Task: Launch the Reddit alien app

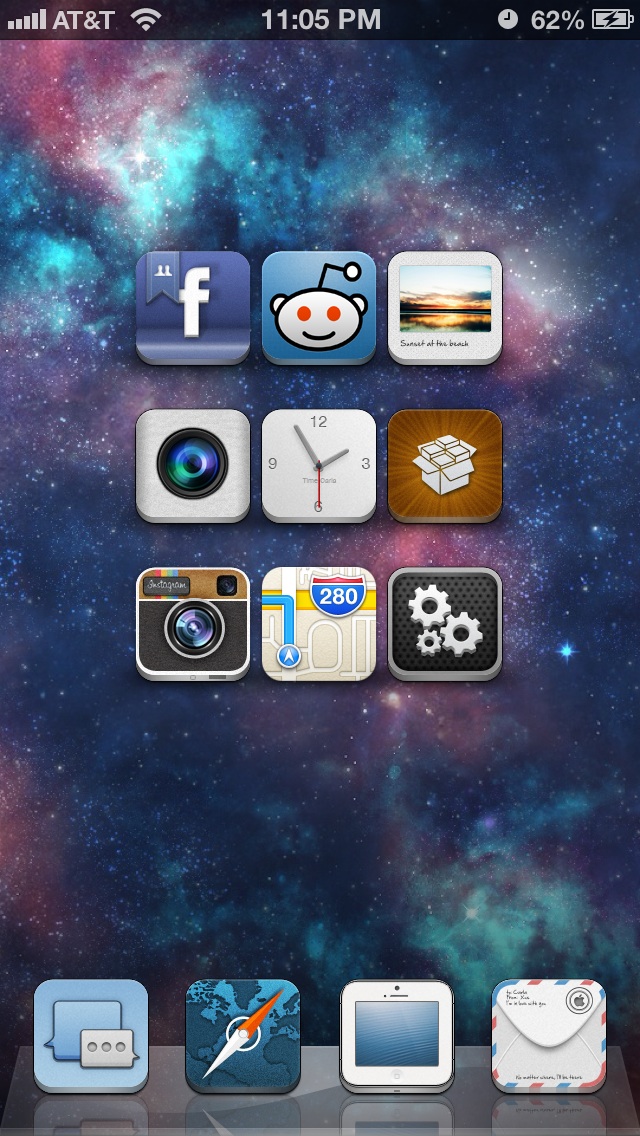Action: pos(319,307)
